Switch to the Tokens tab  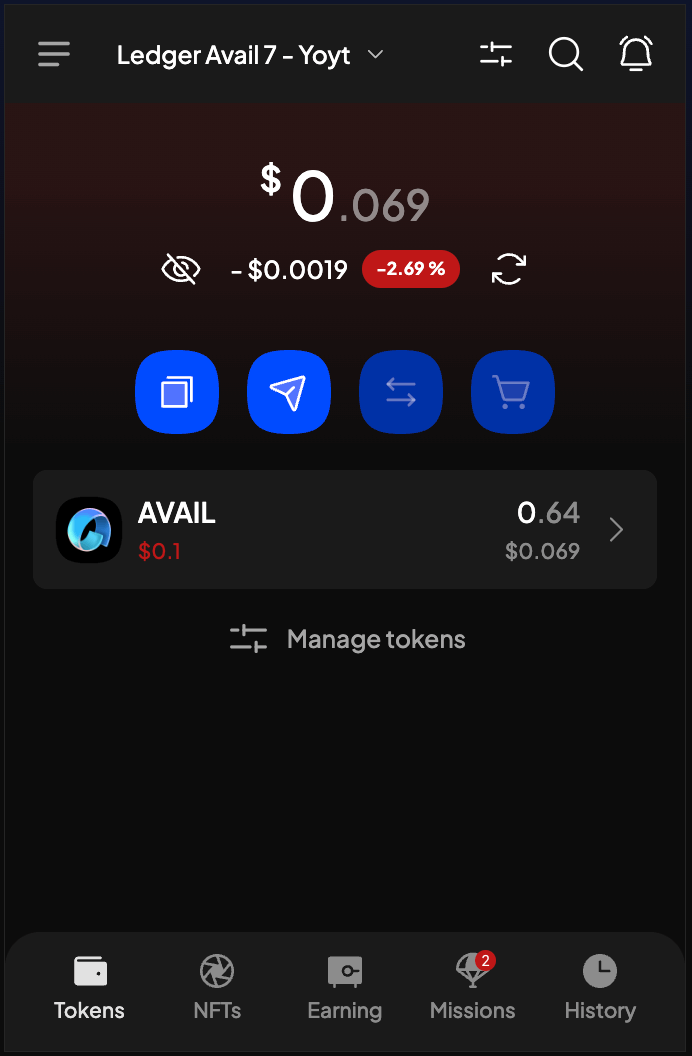point(90,987)
